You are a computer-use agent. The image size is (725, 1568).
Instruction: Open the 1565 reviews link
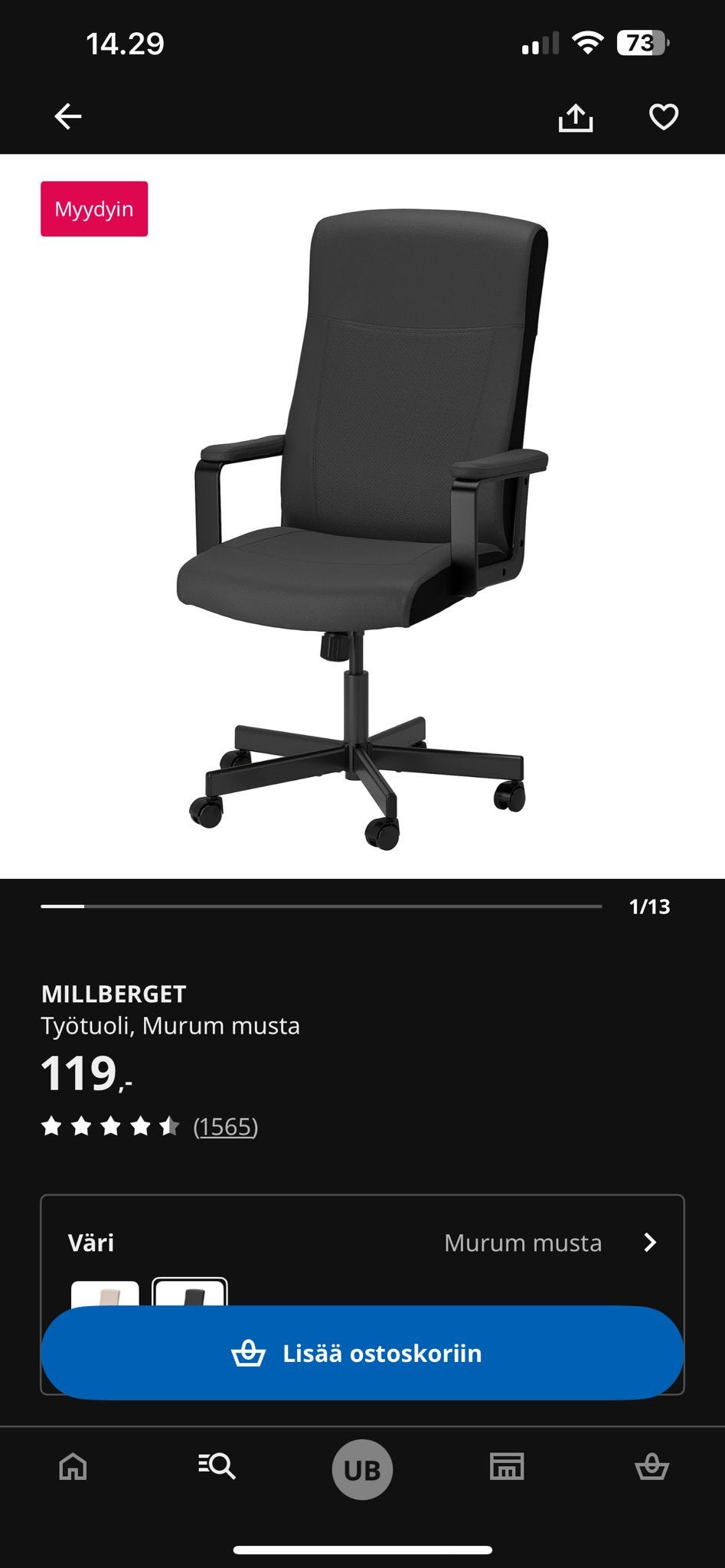coord(226,1126)
